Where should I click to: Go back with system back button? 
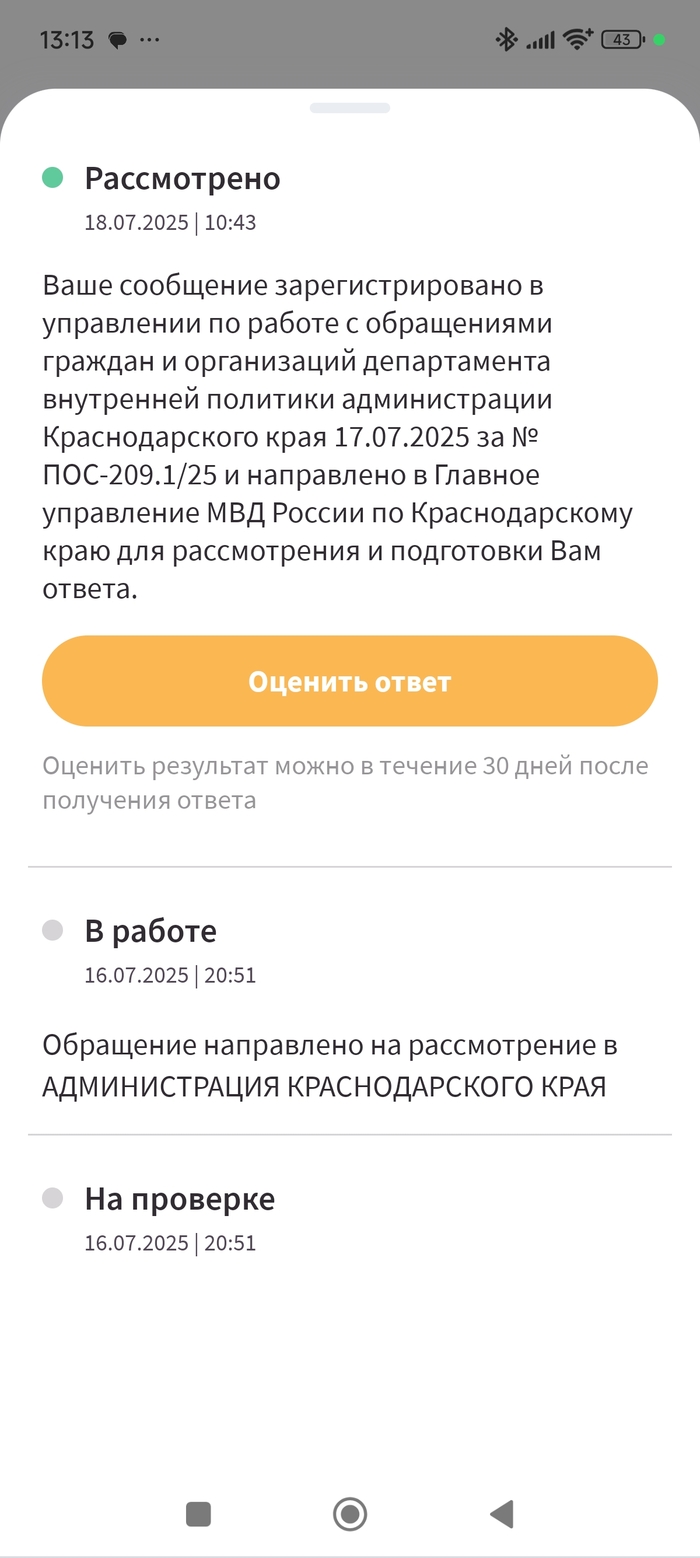point(501,1514)
